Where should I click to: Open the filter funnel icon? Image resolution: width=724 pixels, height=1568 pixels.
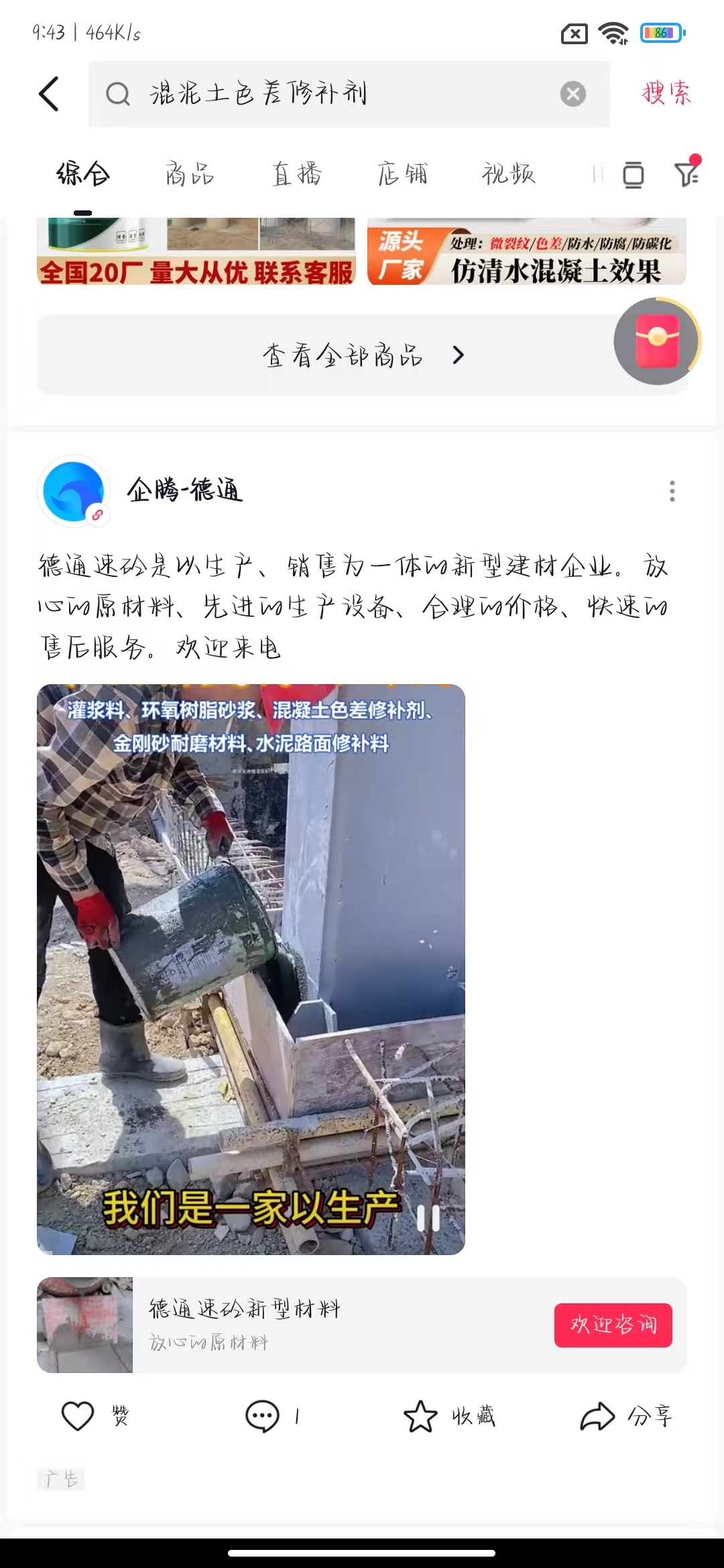click(686, 174)
